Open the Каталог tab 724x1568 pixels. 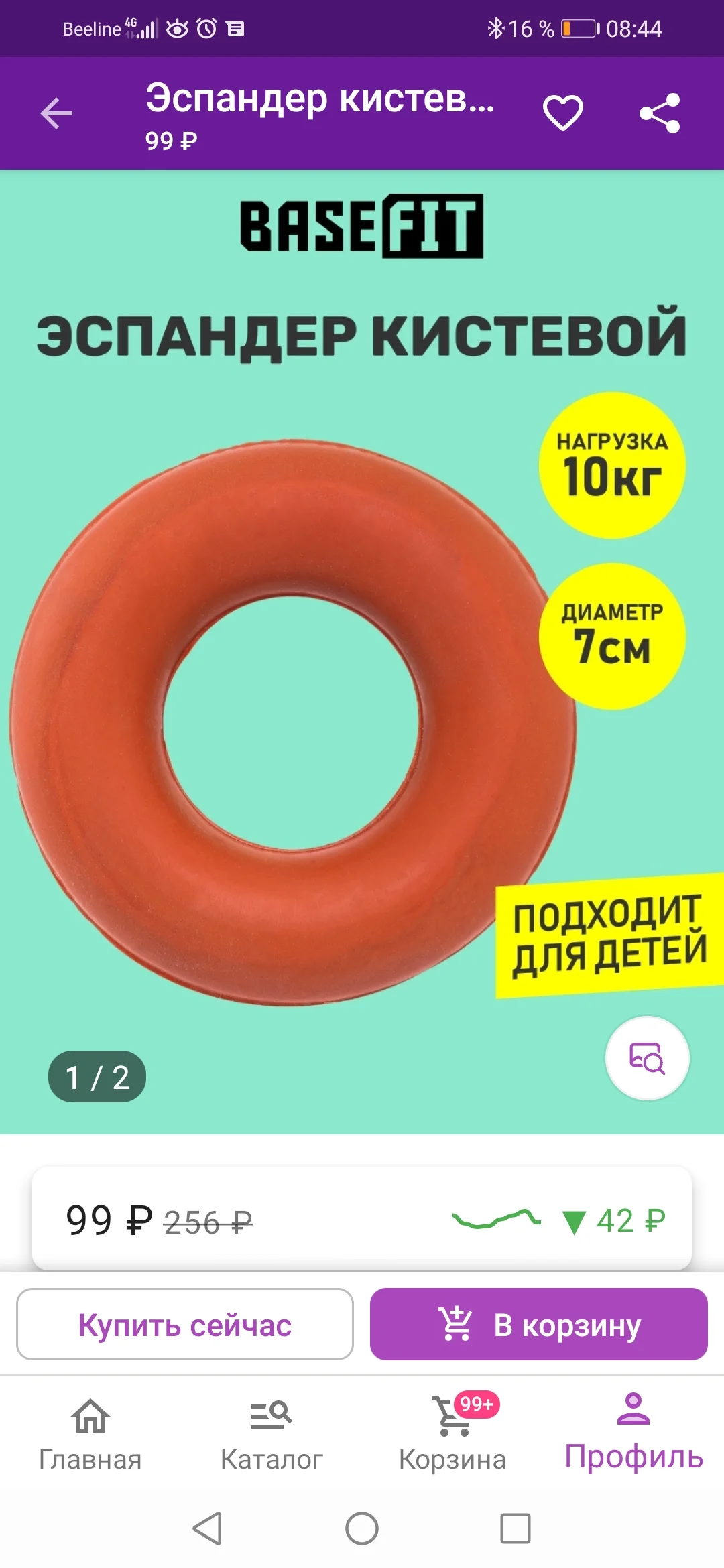(271, 1434)
